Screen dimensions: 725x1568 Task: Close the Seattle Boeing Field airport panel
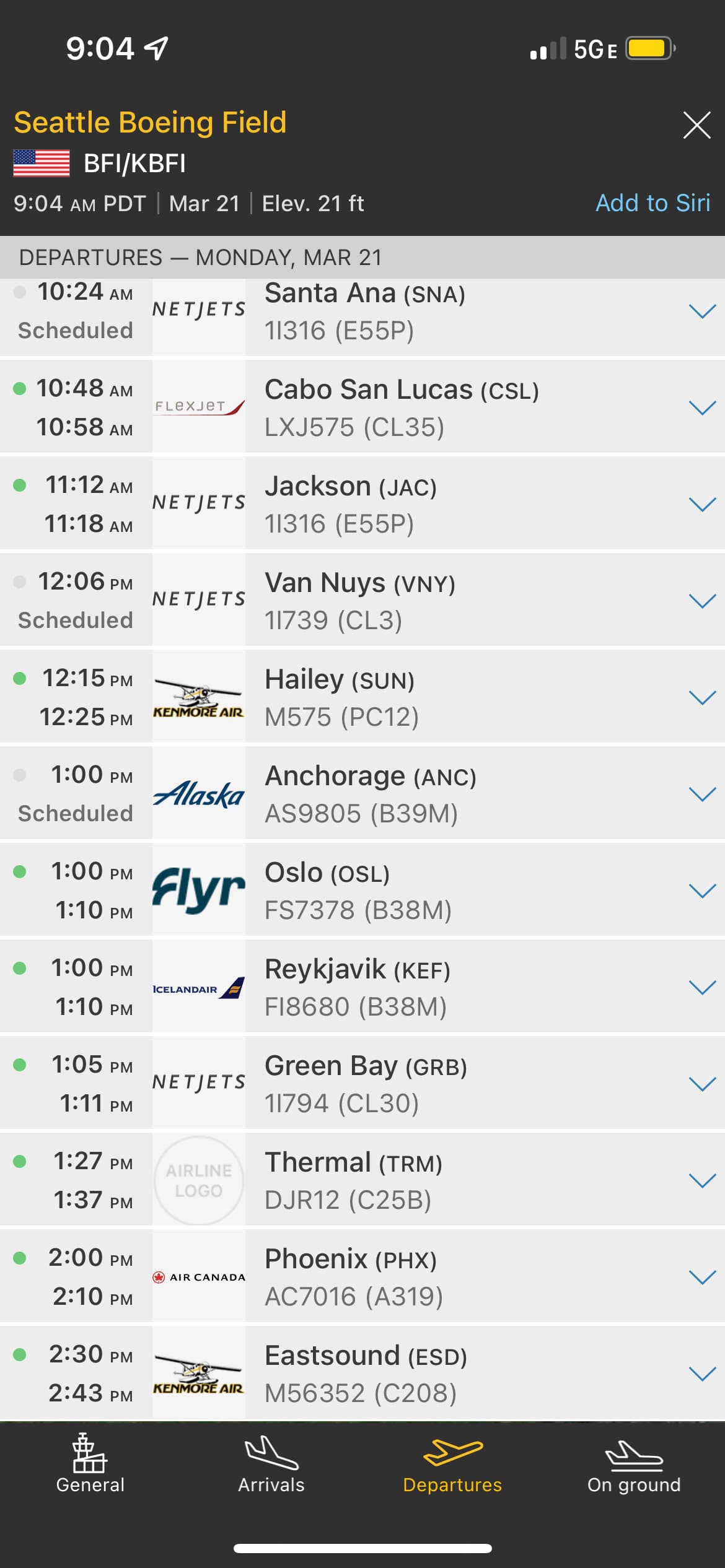click(x=696, y=125)
